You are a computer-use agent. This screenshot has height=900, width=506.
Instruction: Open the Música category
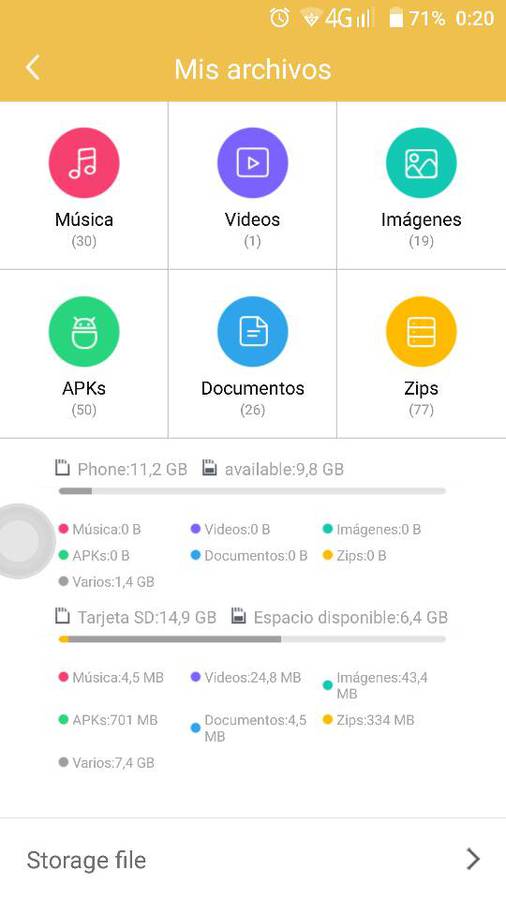coord(84,185)
